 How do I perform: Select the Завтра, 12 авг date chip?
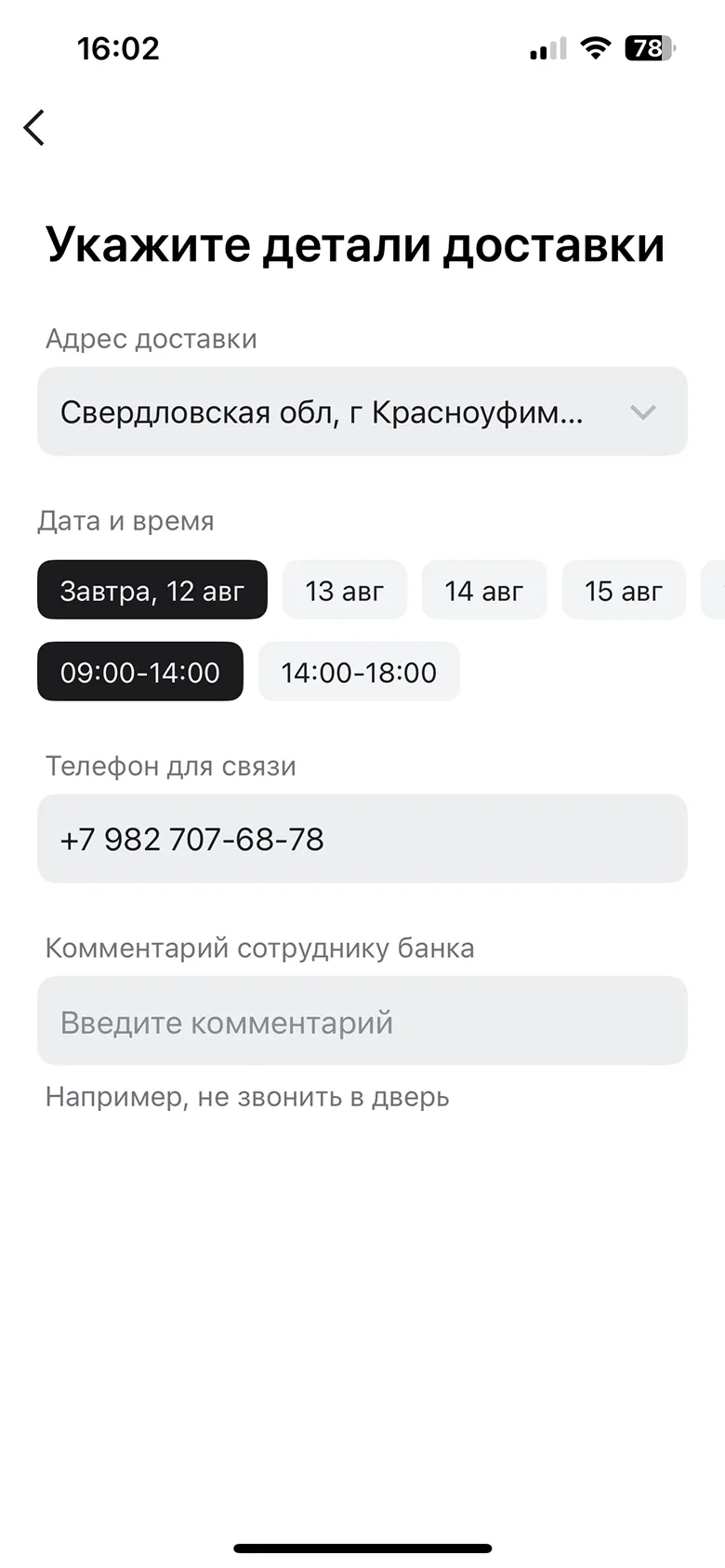(x=152, y=590)
